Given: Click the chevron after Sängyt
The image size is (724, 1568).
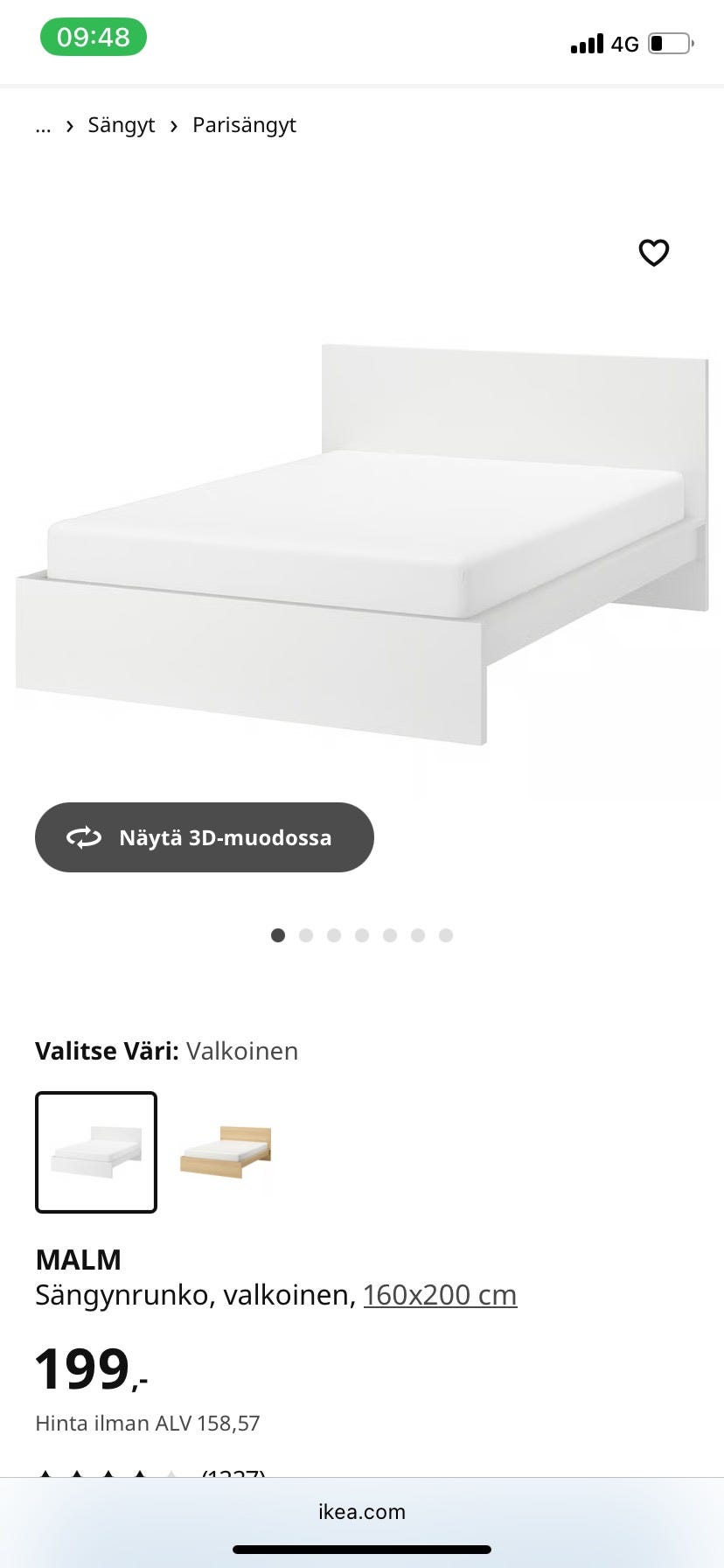Looking at the screenshot, I should (173, 125).
